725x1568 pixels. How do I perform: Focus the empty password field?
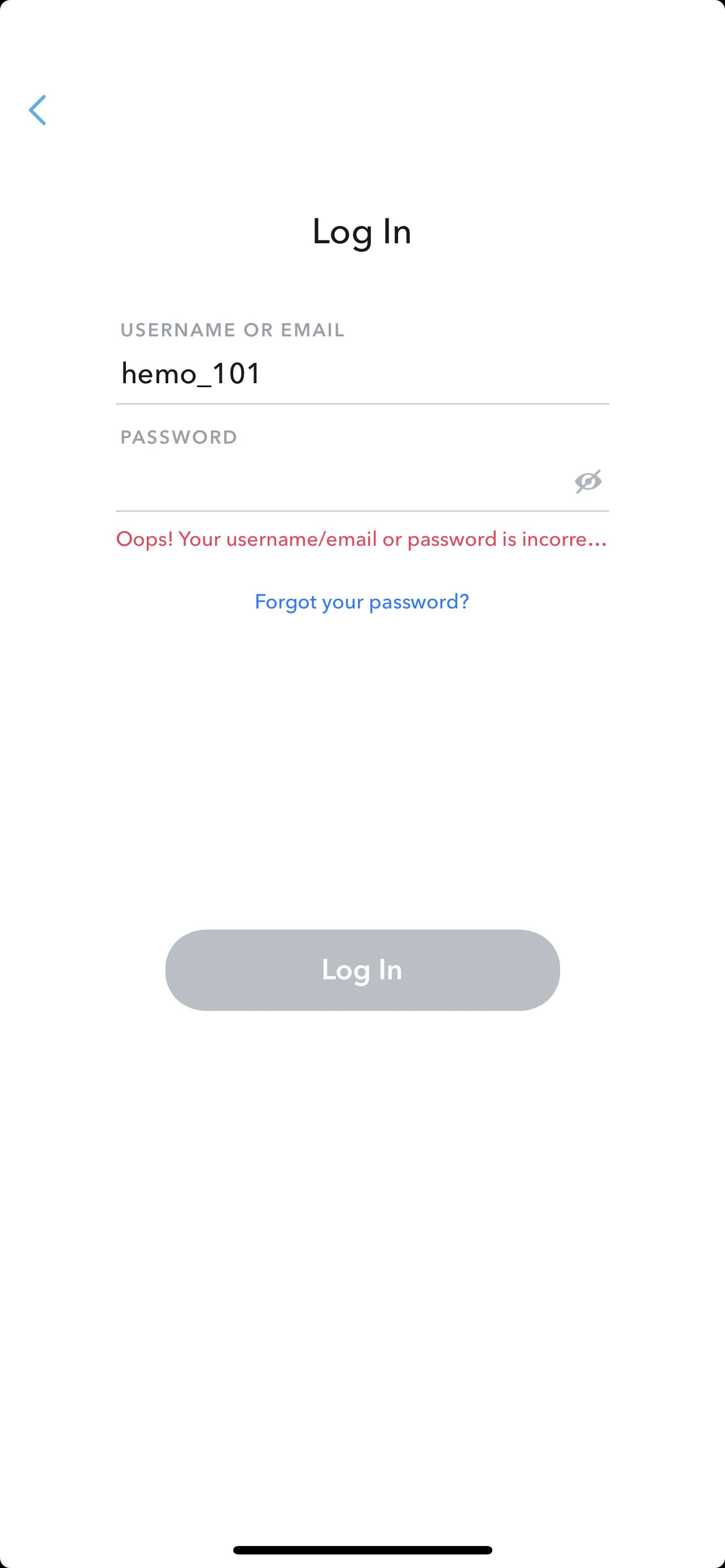pyautogui.click(x=341, y=481)
